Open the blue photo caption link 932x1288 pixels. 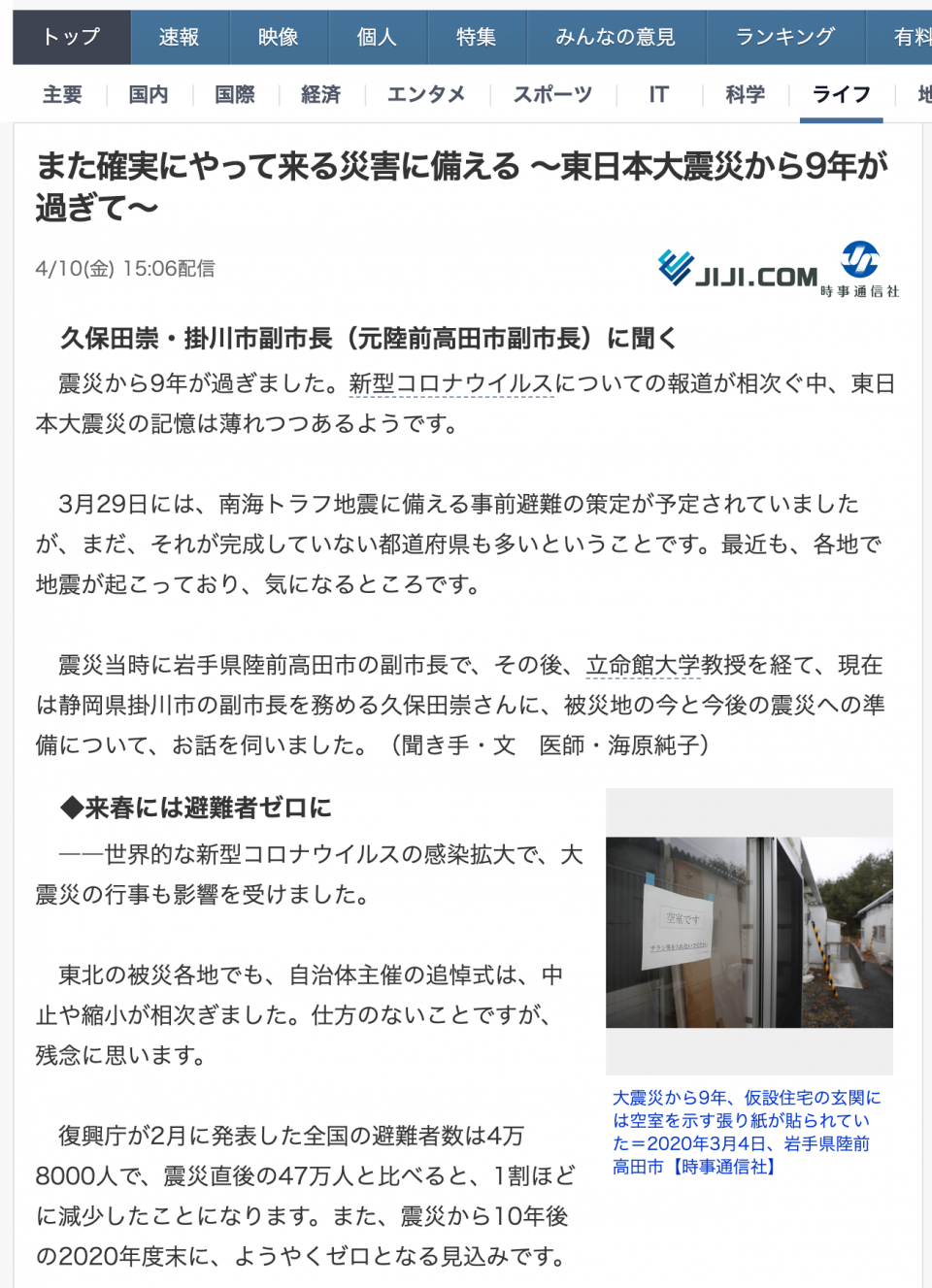point(747,1132)
